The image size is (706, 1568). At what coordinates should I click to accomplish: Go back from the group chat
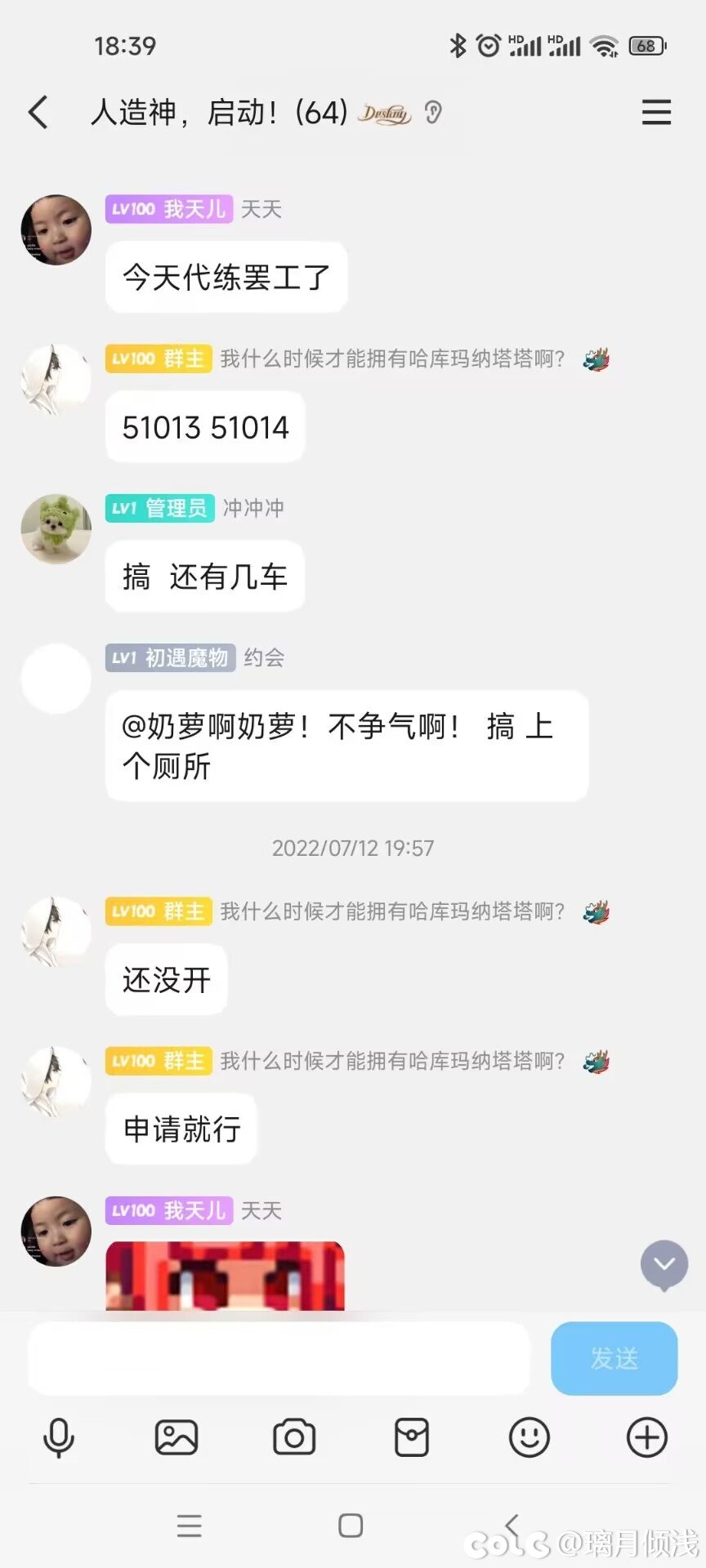(x=38, y=112)
